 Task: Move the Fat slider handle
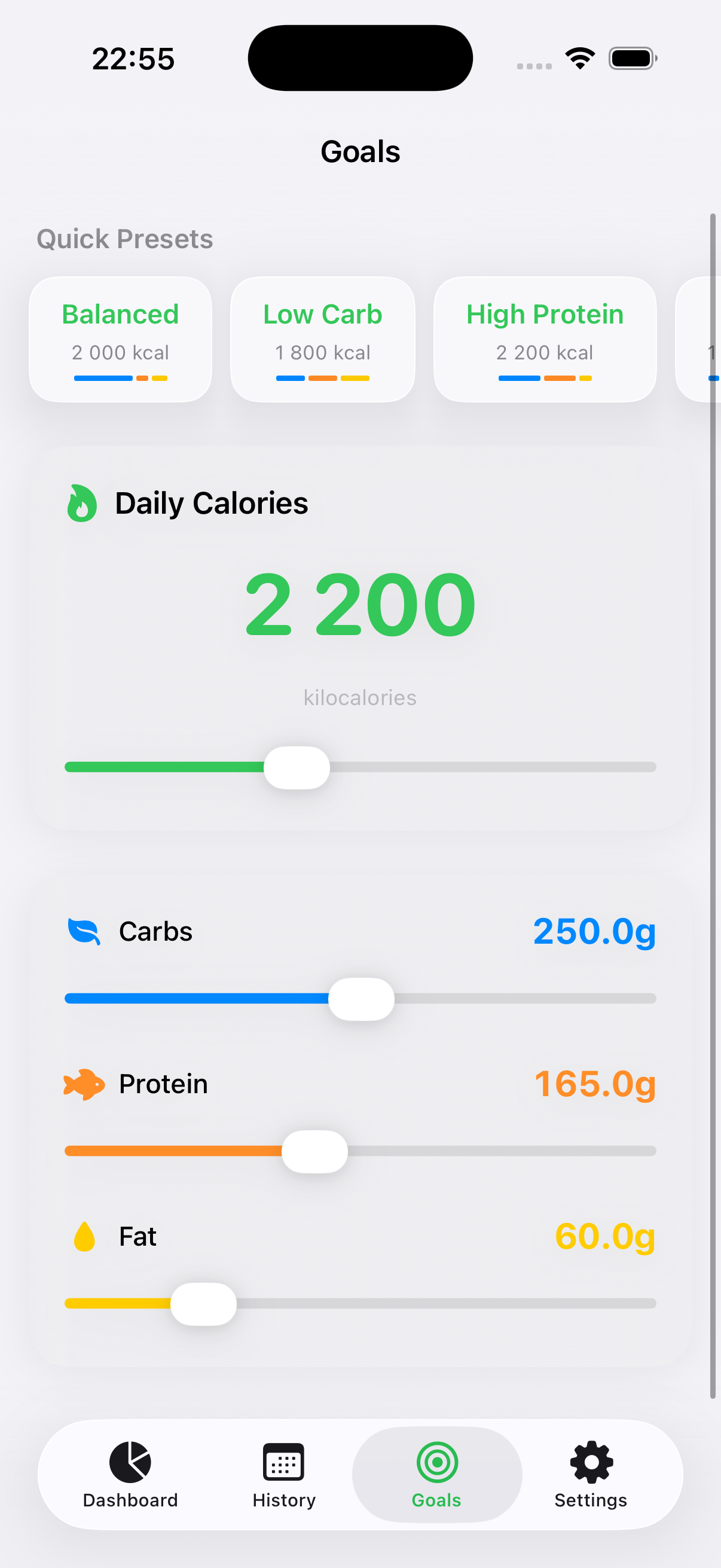pyautogui.click(x=204, y=1302)
